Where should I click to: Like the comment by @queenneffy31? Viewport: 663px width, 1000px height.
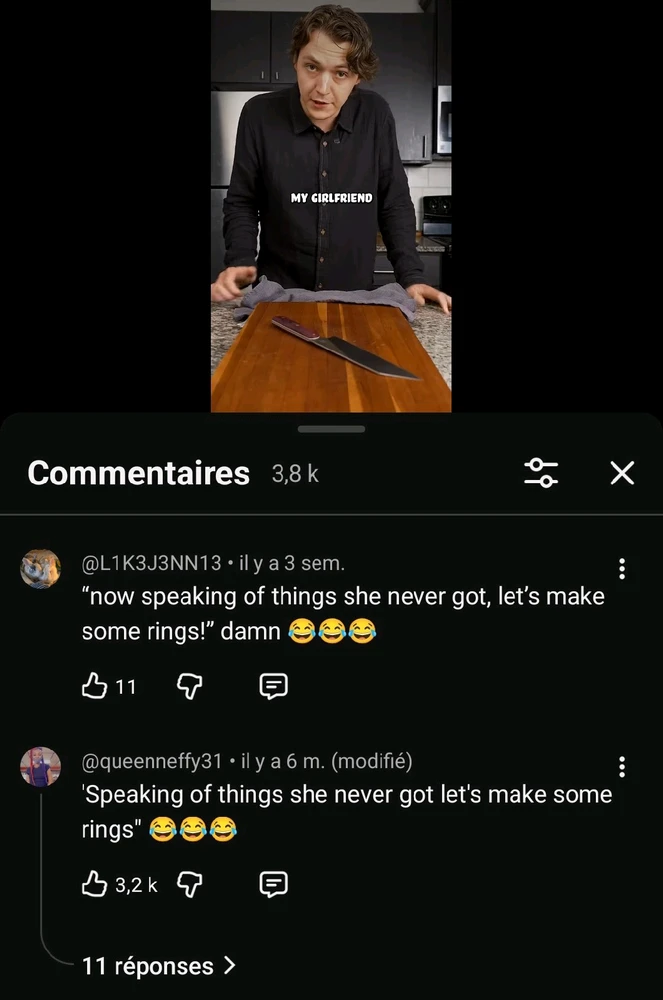[x=93, y=884]
